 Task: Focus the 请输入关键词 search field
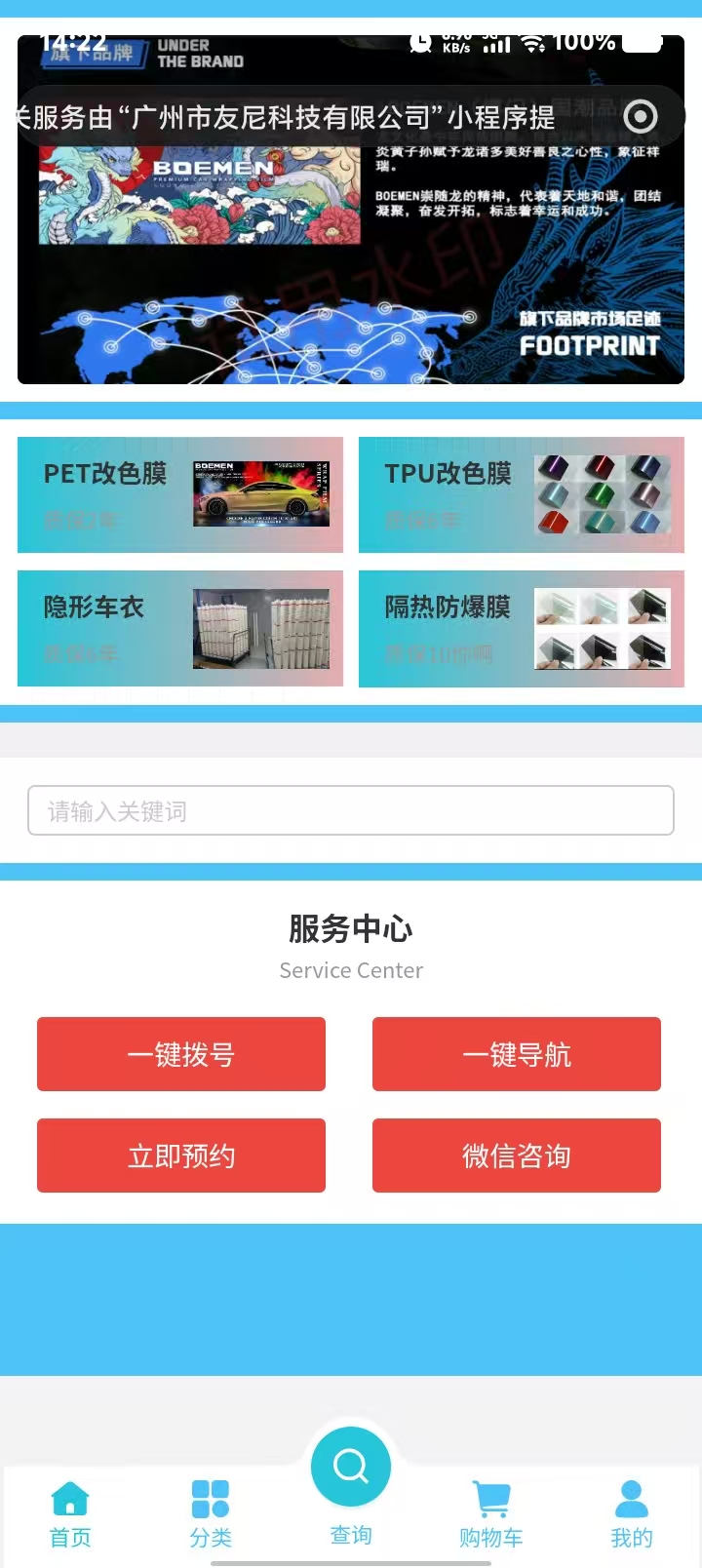click(351, 810)
